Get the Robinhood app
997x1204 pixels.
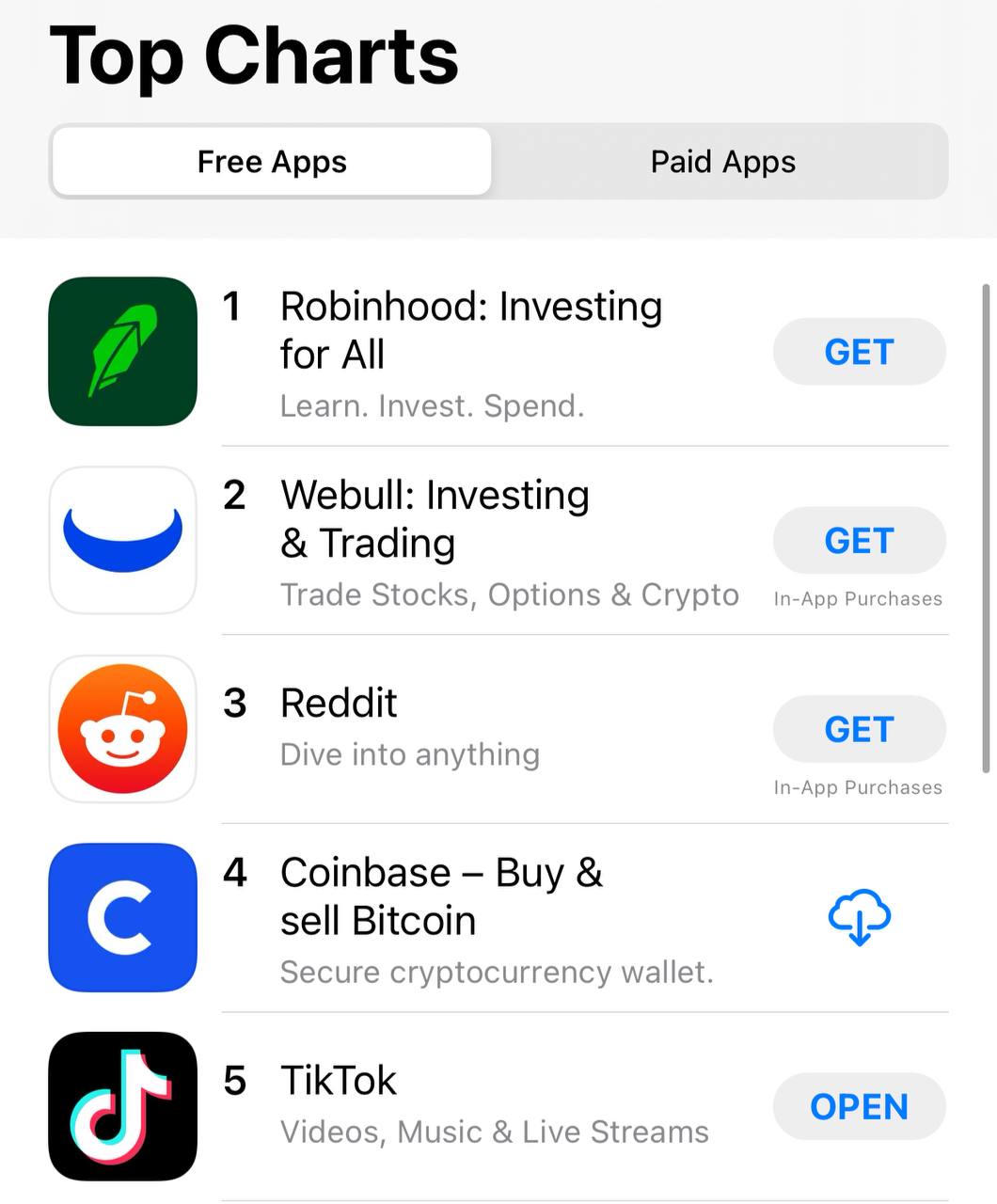859,352
